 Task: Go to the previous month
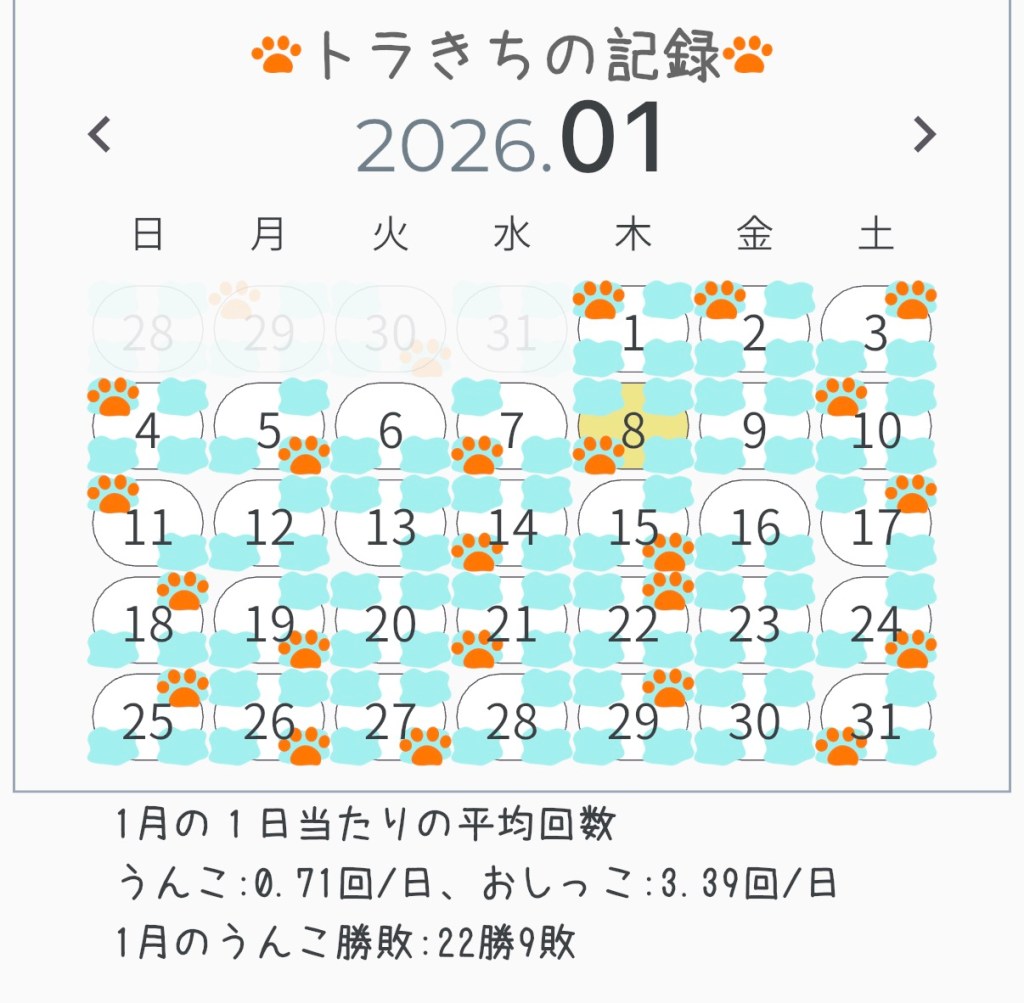(x=99, y=134)
